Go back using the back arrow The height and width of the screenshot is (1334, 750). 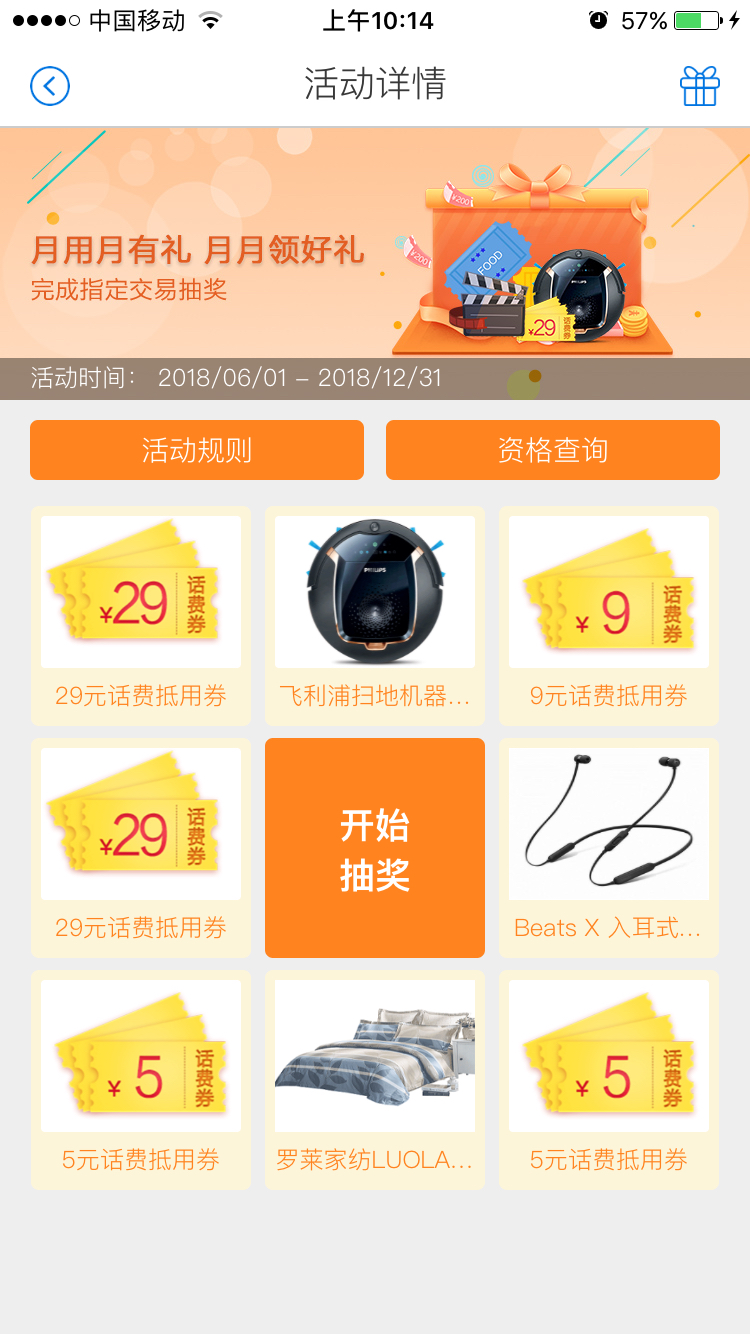(50, 86)
